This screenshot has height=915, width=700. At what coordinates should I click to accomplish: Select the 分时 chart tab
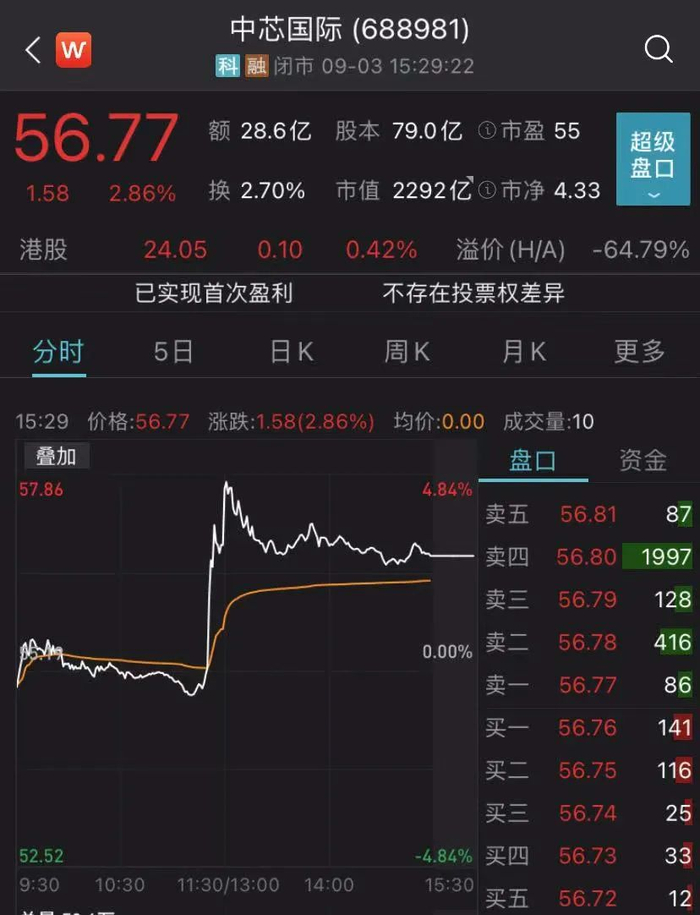coord(59,352)
